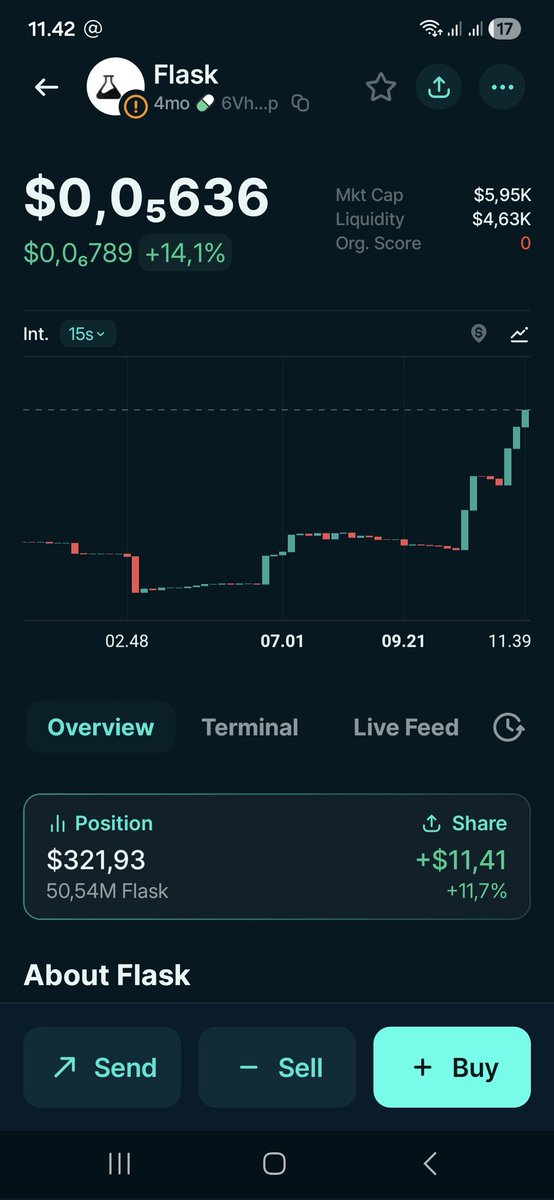Share the position from the Position card
This screenshot has width=554, height=1200.
pos(465,823)
